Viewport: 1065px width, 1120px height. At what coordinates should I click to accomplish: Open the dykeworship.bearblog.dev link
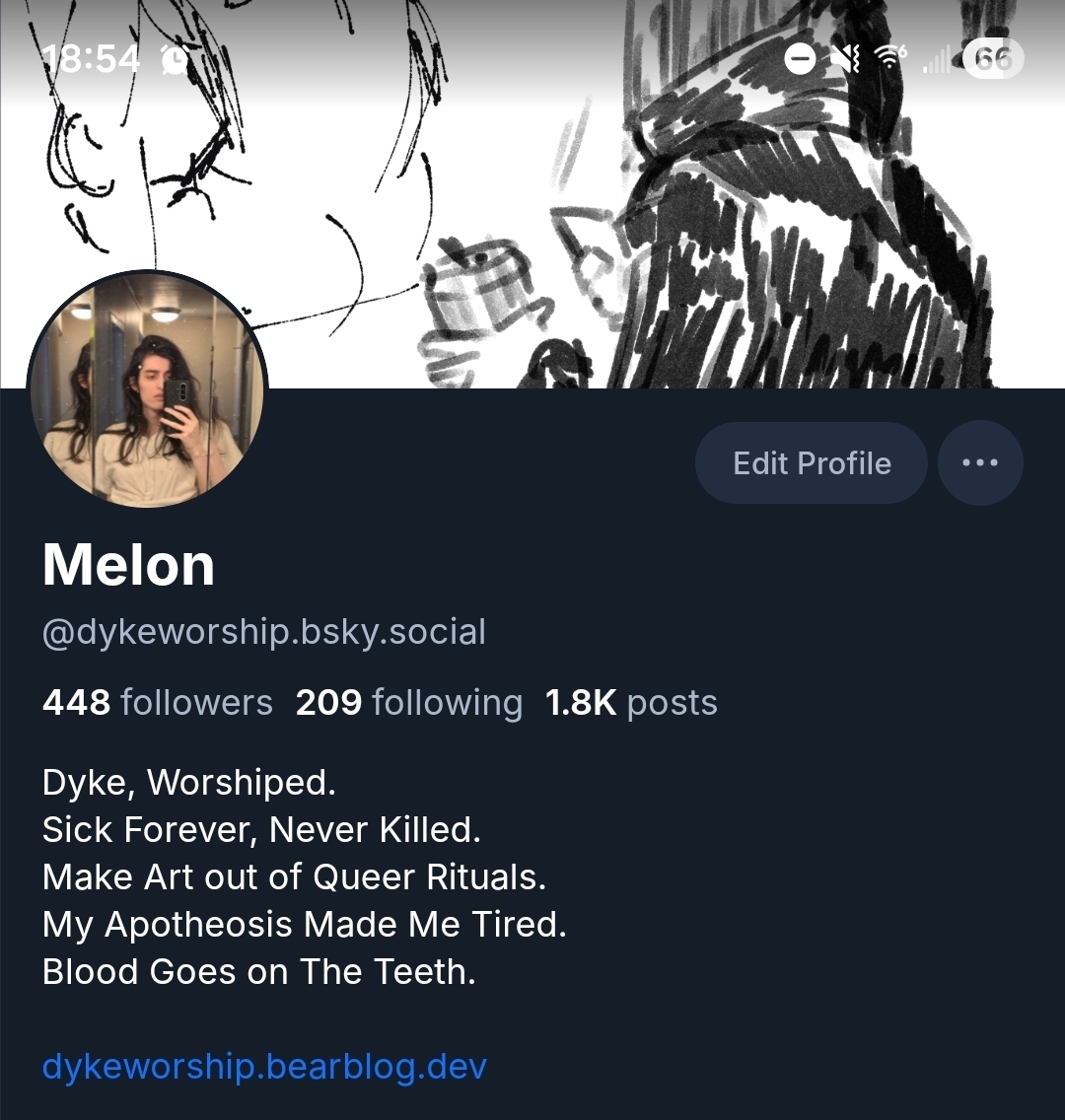point(264,1066)
